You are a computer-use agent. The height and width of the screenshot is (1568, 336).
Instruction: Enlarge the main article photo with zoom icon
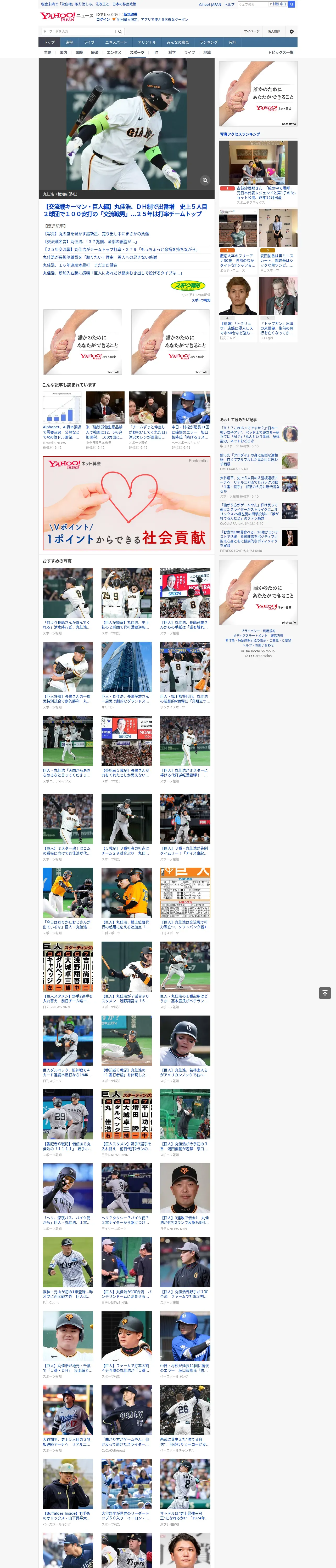click(205, 180)
